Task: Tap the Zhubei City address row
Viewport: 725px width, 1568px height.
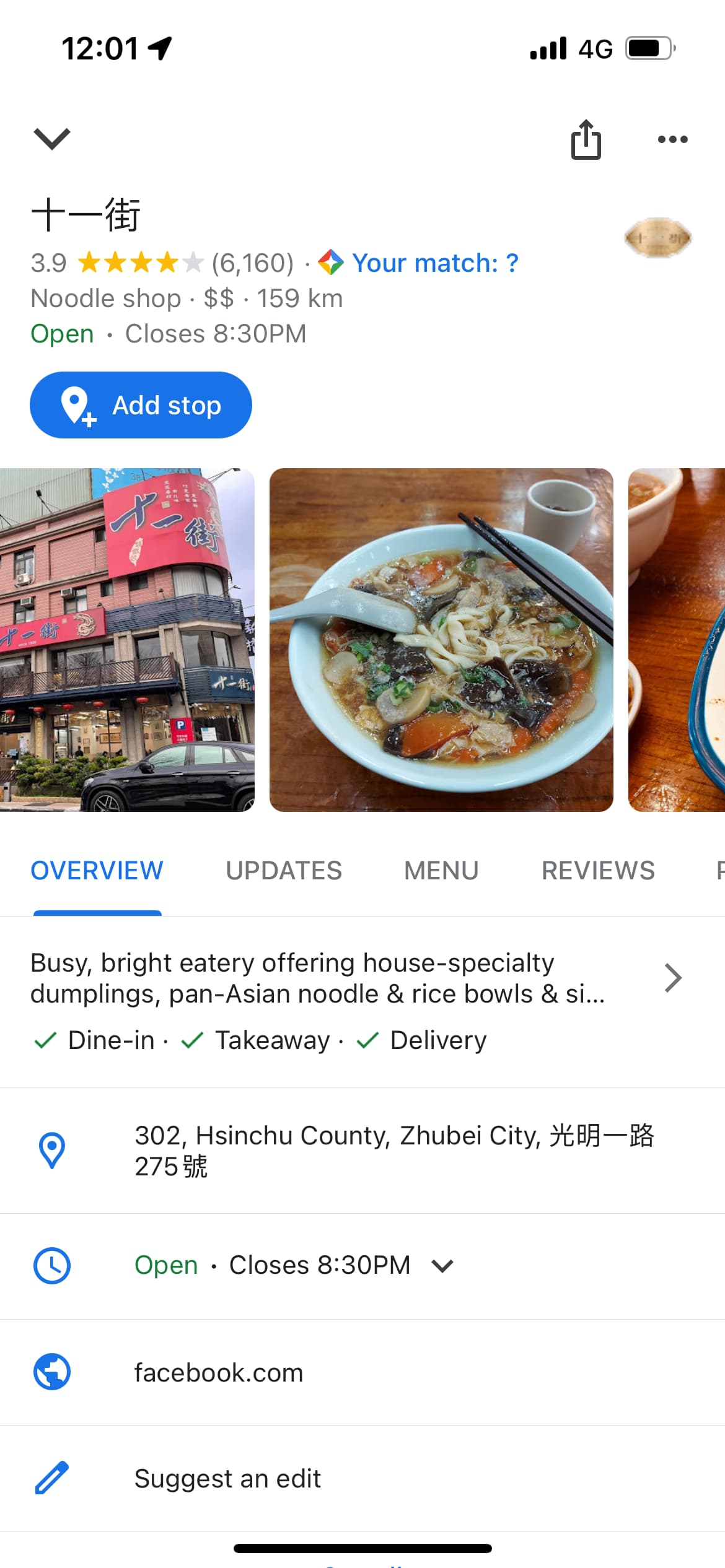Action: 394,1151
